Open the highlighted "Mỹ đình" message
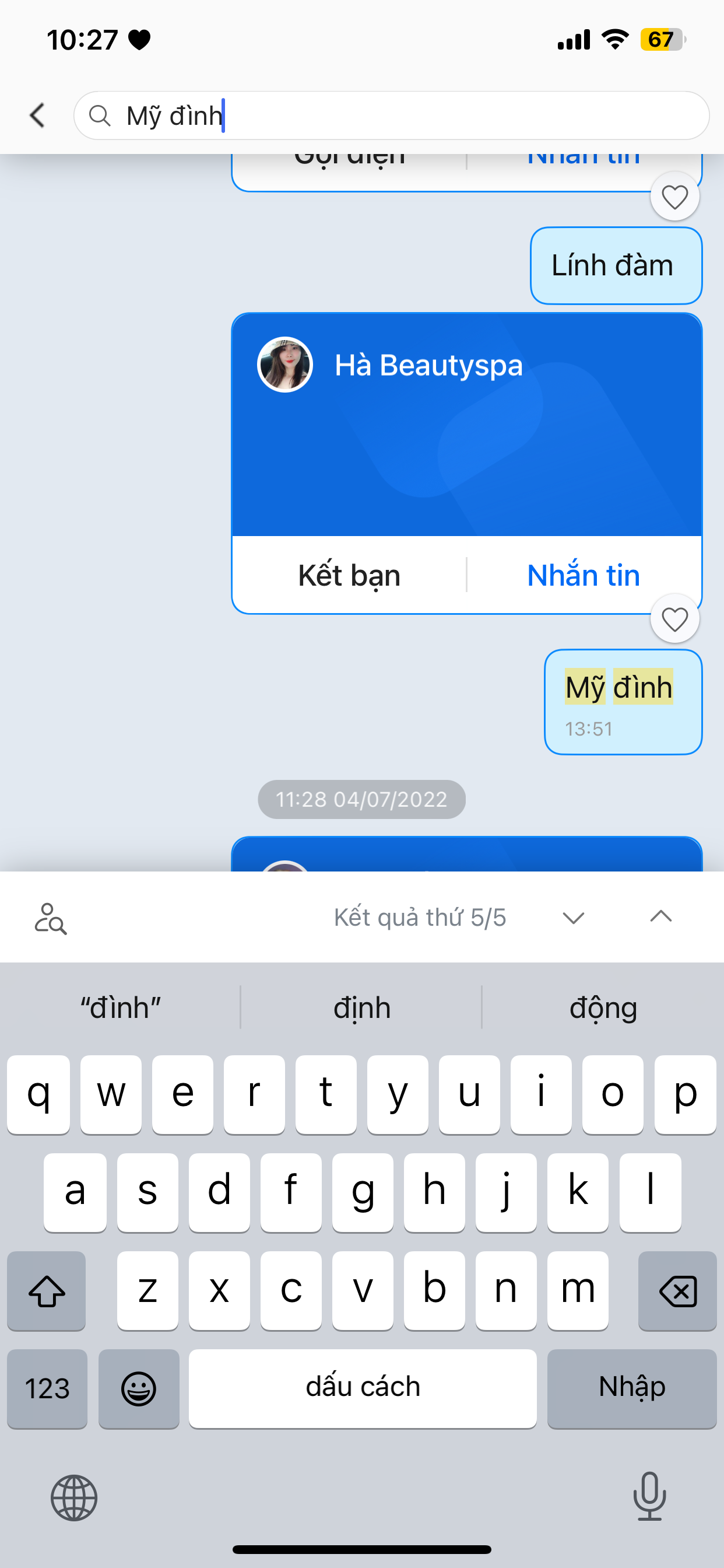This screenshot has width=724, height=1568. pos(623,702)
